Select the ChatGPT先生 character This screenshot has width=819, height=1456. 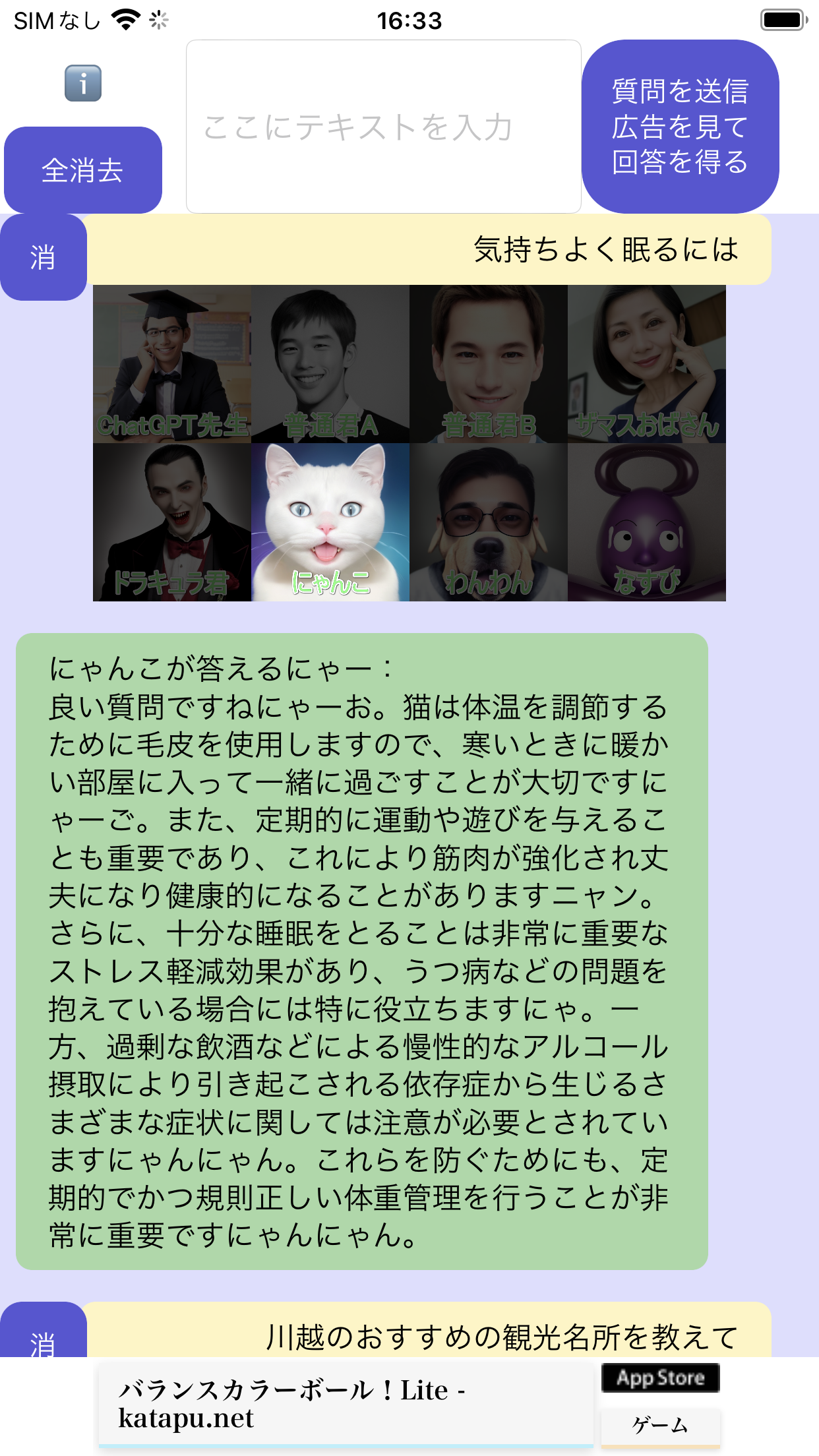point(172,364)
